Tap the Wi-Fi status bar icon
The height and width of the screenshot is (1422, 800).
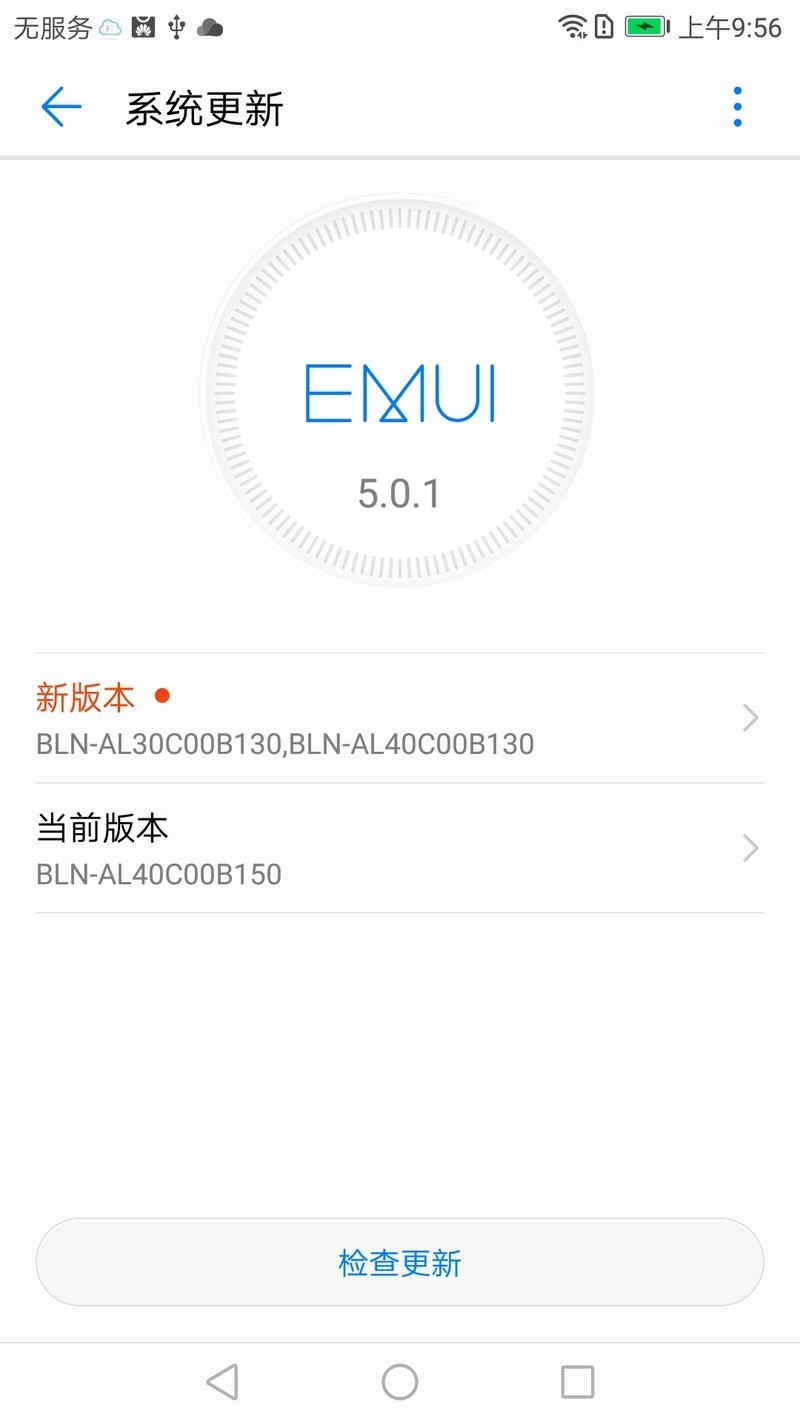coord(575,27)
